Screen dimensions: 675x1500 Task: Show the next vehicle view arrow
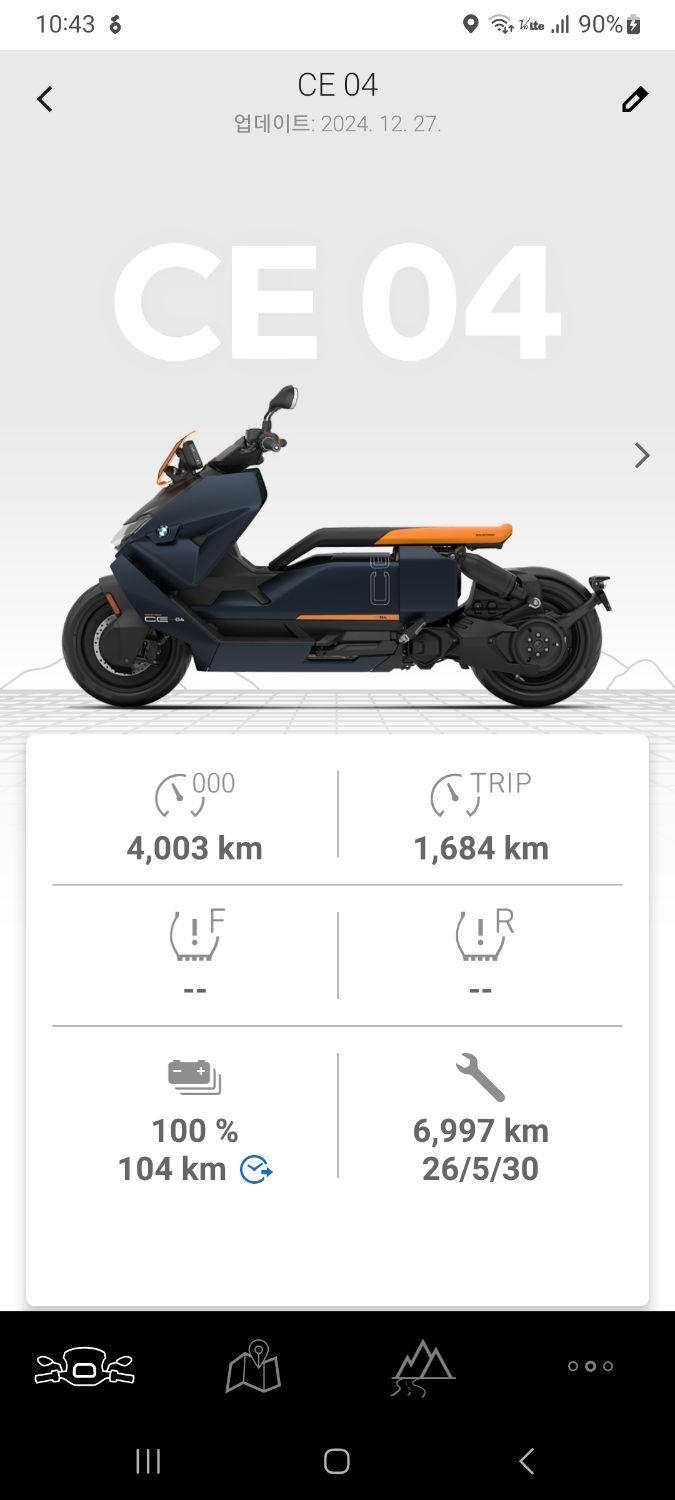(x=642, y=456)
